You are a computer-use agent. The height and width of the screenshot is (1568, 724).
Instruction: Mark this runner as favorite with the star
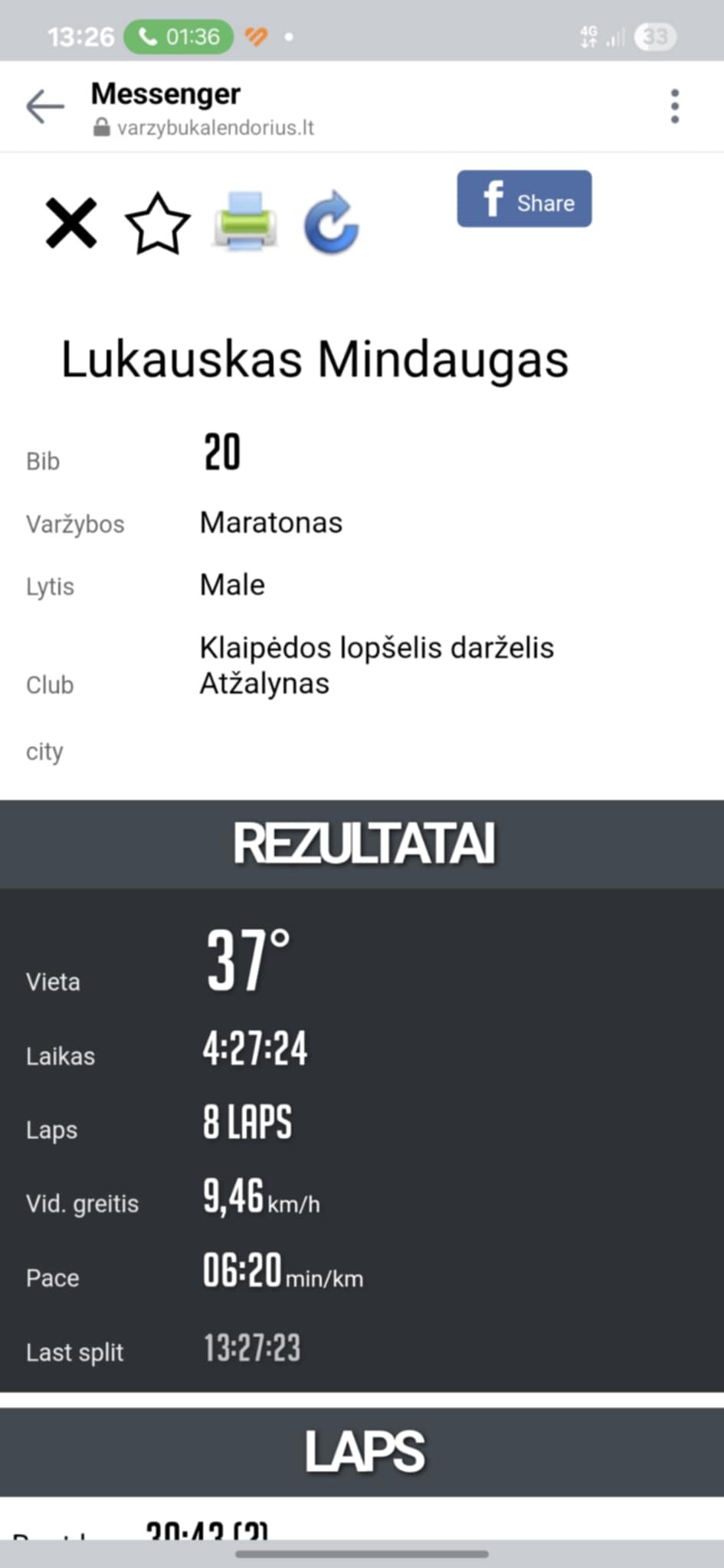[157, 224]
